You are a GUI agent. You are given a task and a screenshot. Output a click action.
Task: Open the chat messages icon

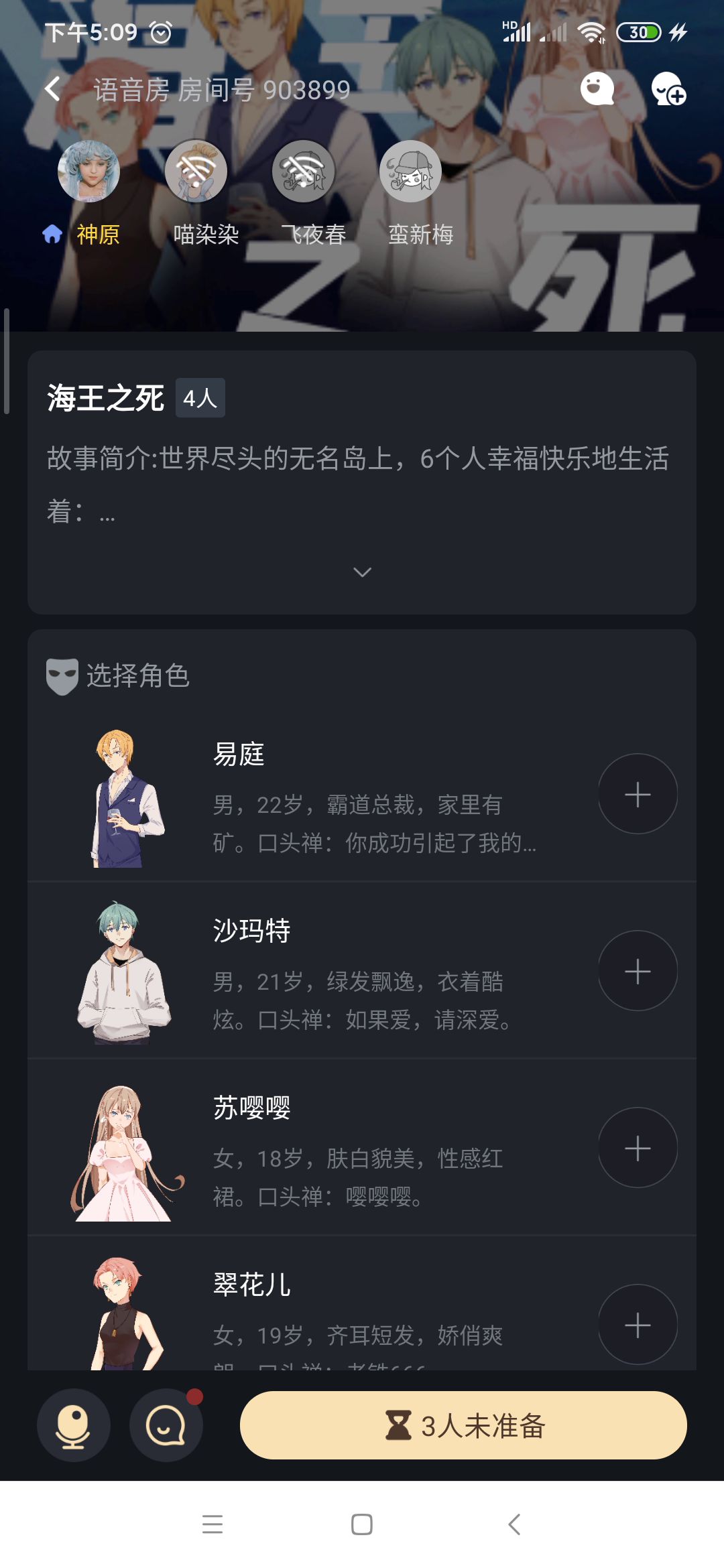click(166, 1425)
